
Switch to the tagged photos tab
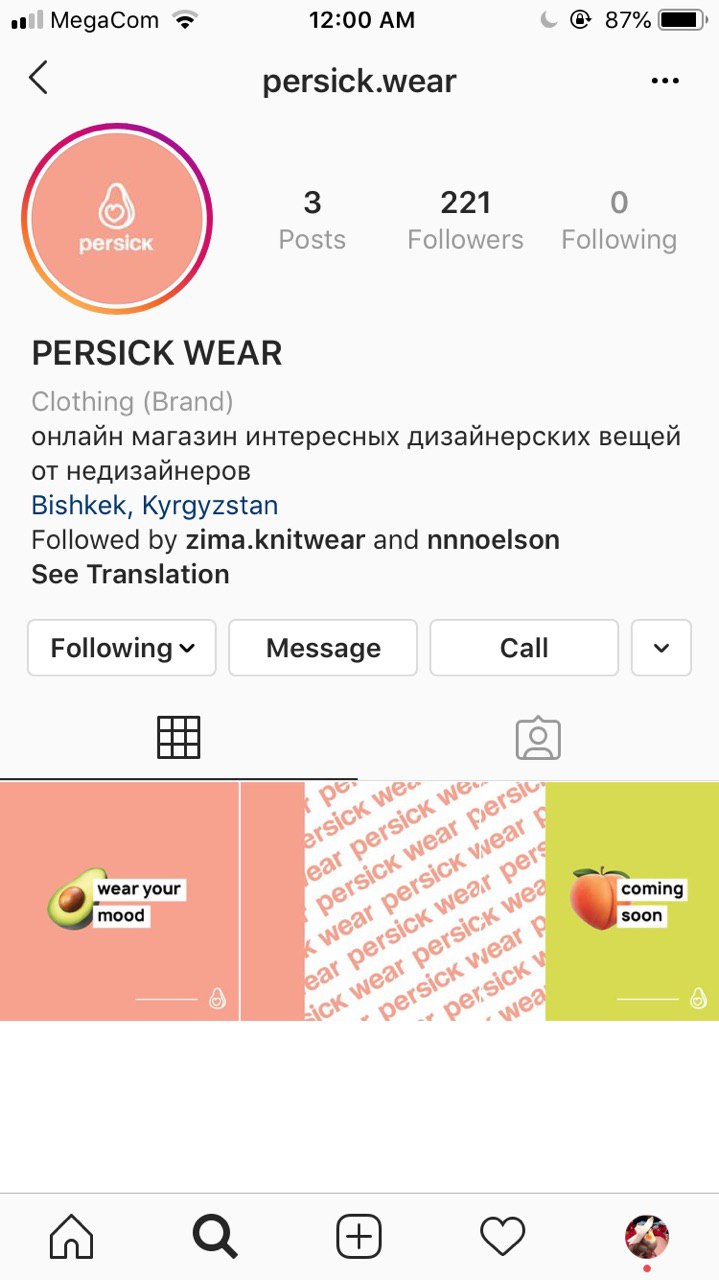coord(538,738)
